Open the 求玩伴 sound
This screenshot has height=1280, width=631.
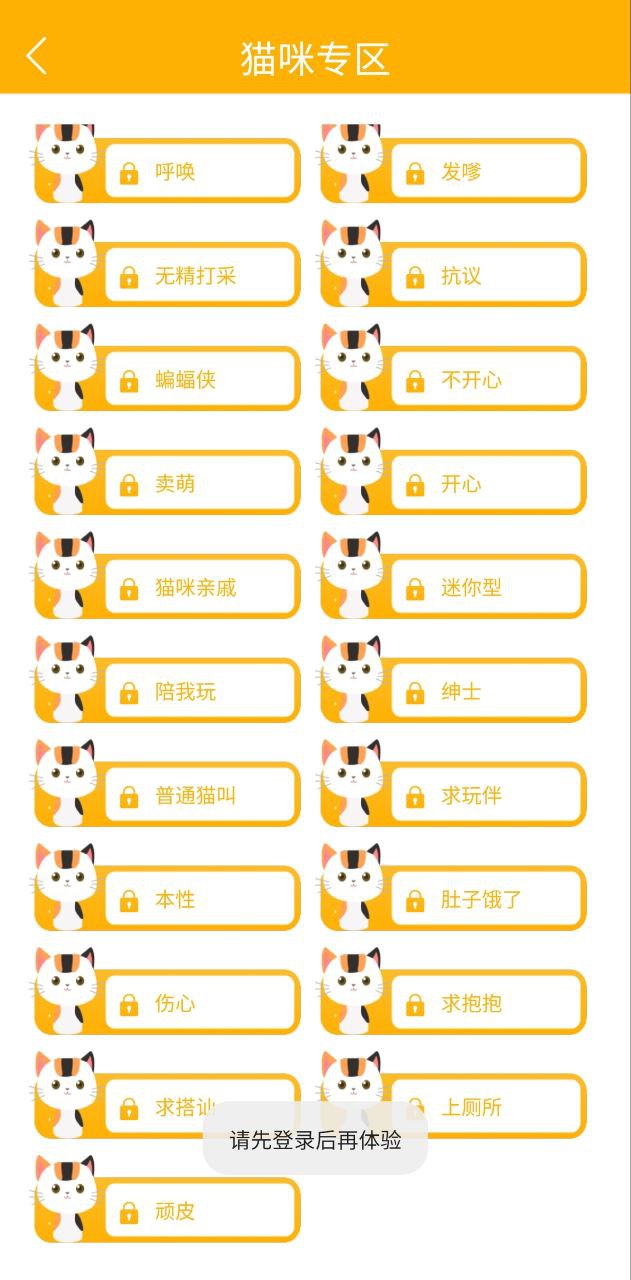(x=486, y=795)
